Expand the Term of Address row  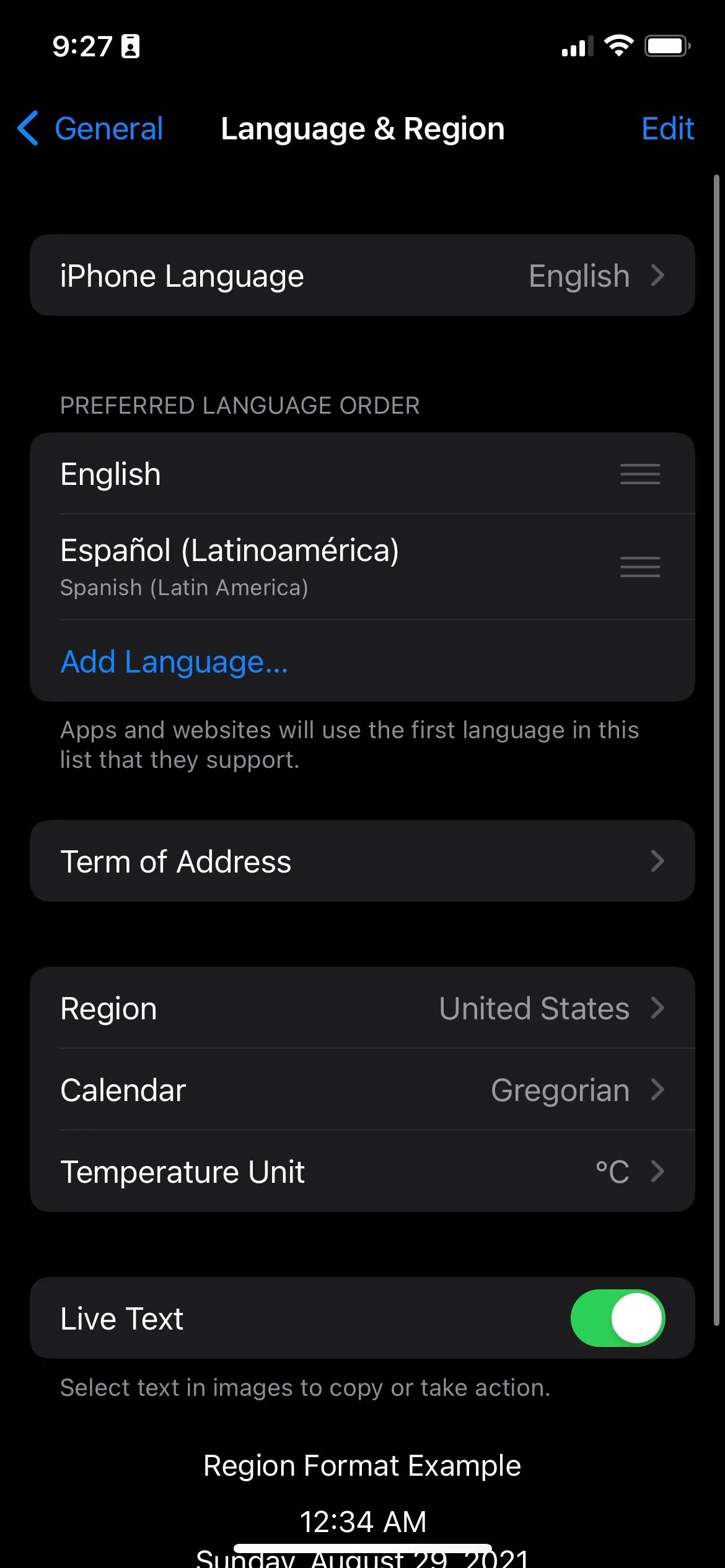(x=362, y=861)
